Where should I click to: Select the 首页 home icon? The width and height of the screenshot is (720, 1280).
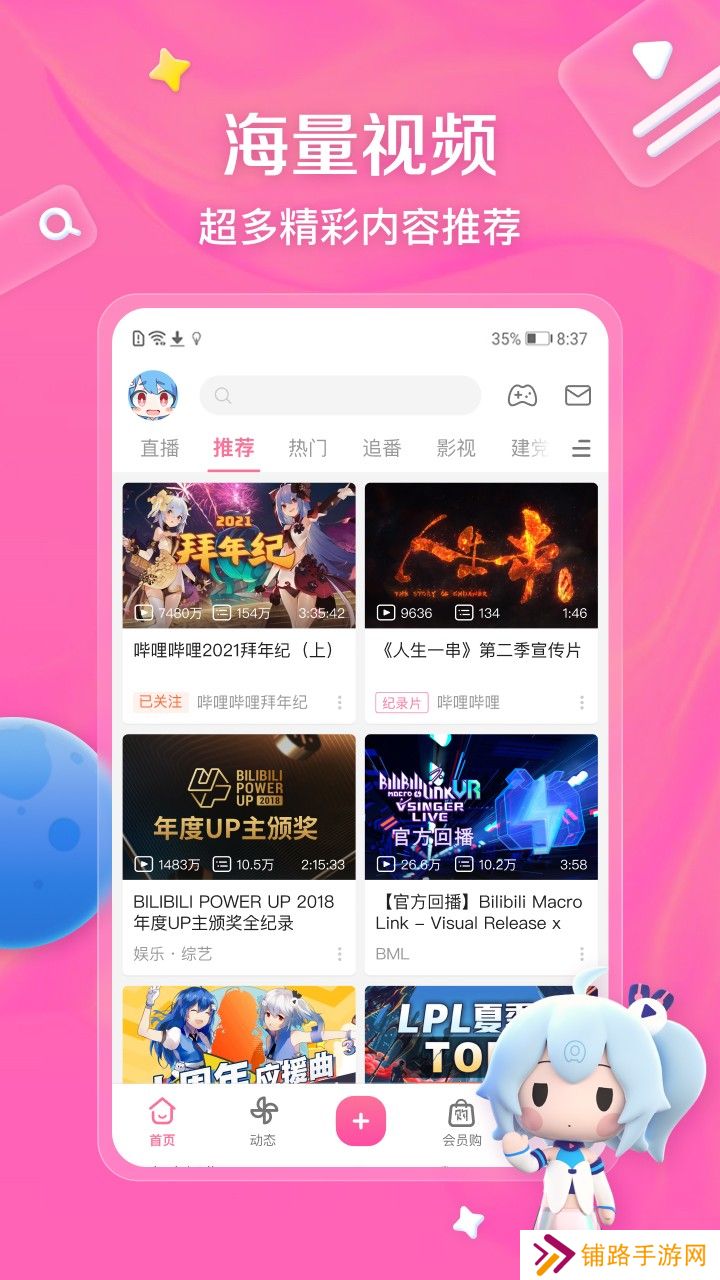[161, 1110]
